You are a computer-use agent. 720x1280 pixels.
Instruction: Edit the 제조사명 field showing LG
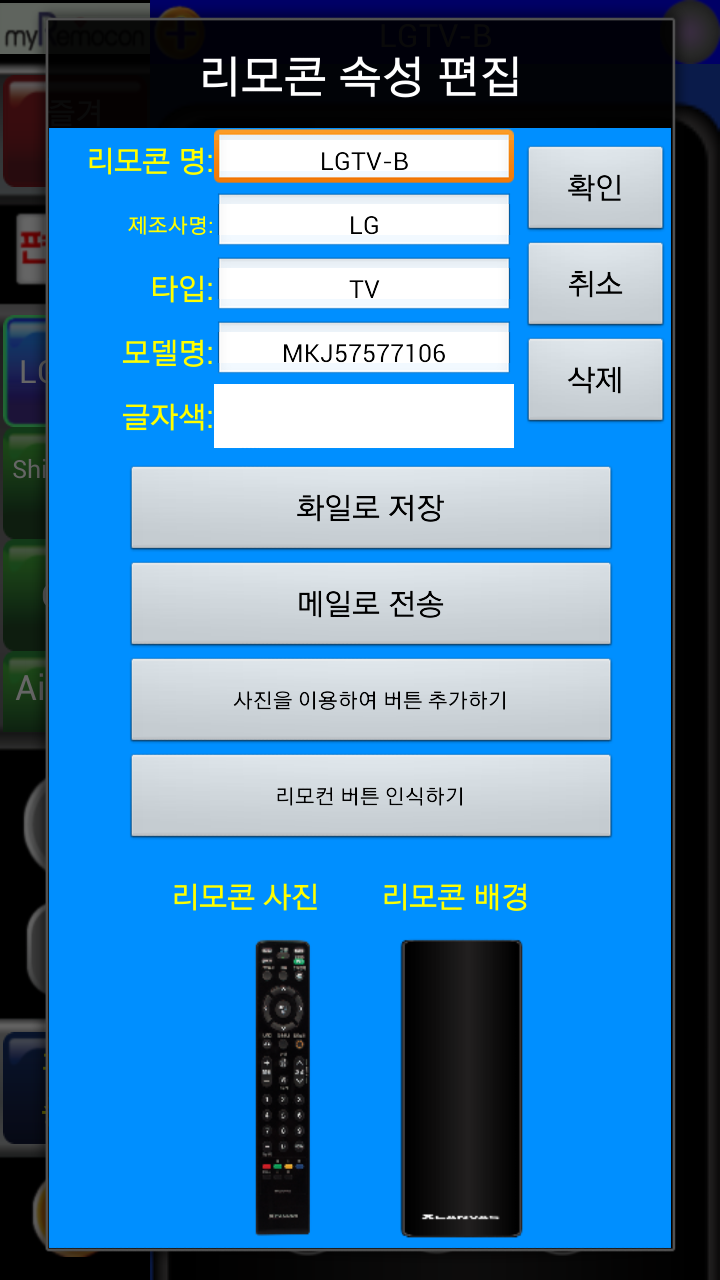(364, 222)
